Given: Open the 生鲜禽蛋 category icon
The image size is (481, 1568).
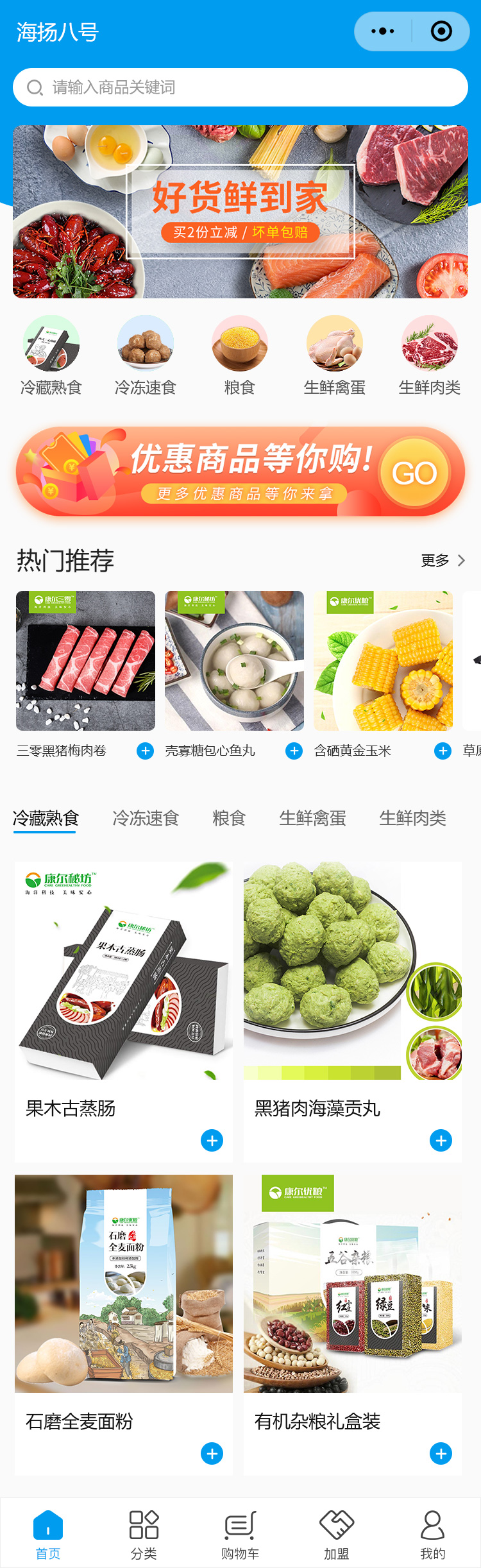Looking at the screenshot, I should pos(334,343).
